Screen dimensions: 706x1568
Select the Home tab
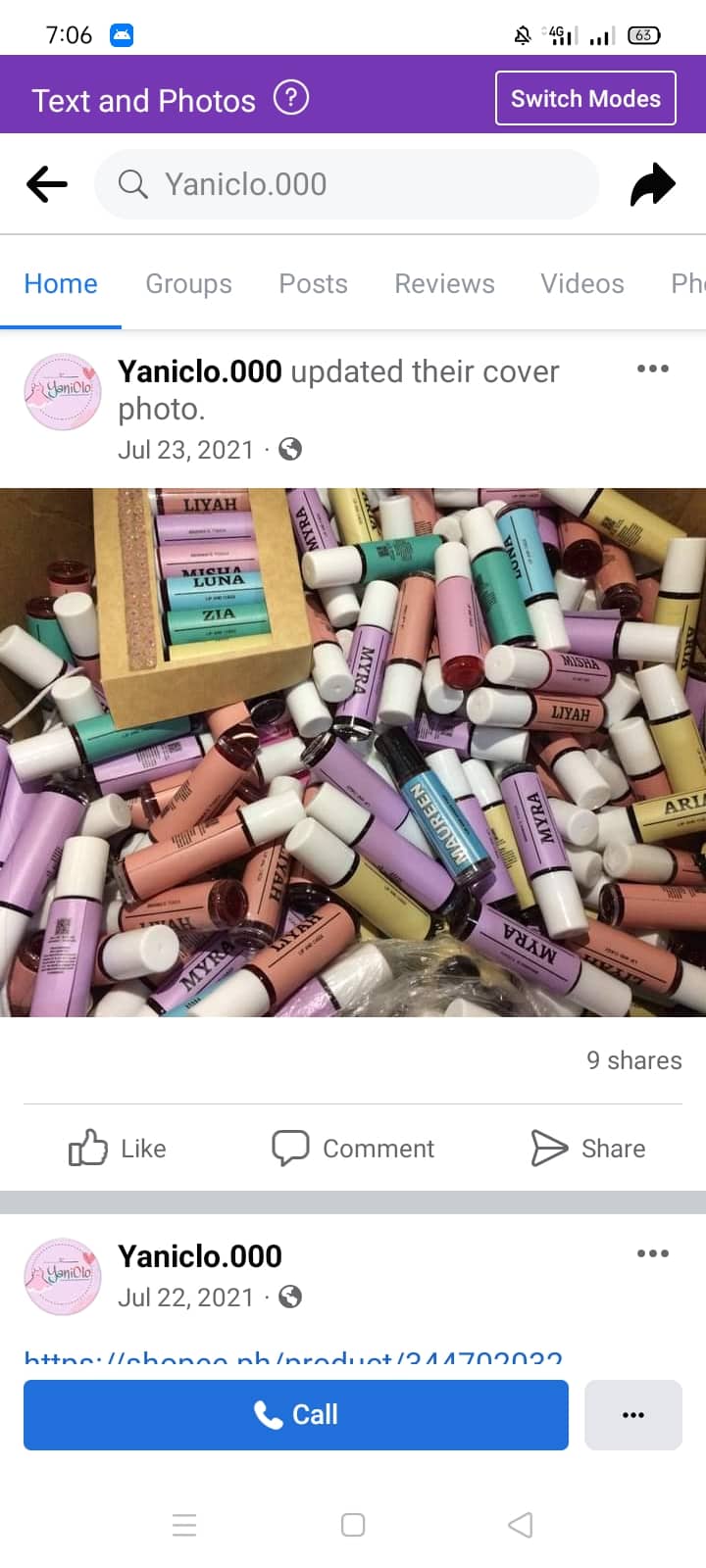click(61, 283)
